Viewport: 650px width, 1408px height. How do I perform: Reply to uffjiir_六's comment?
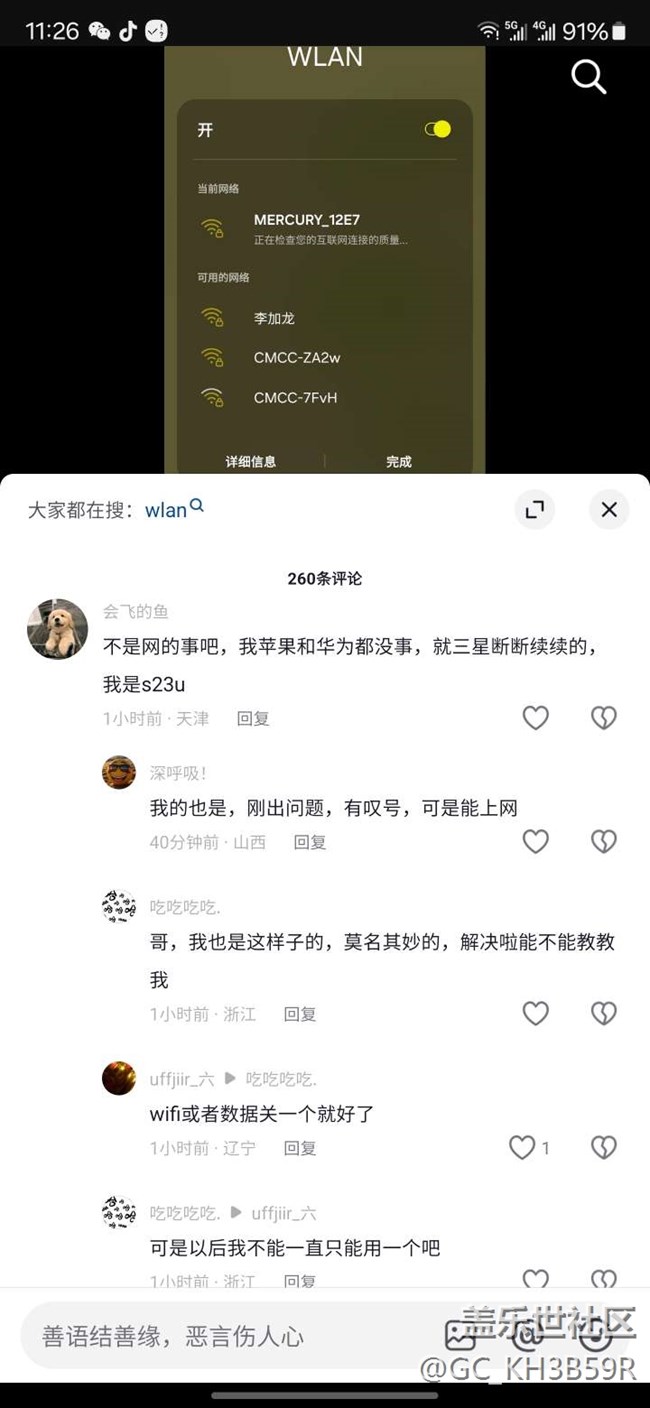click(x=300, y=1149)
